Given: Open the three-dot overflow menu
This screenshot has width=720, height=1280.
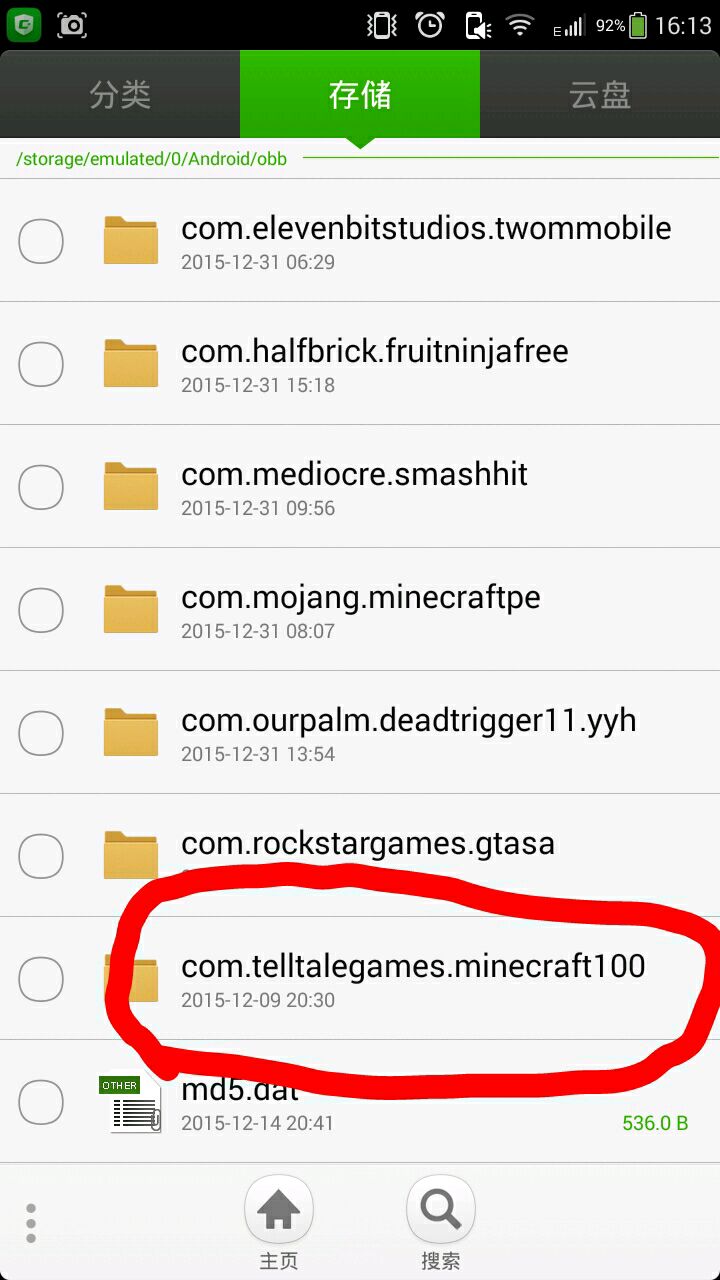Looking at the screenshot, I should tap(31, 1223).
